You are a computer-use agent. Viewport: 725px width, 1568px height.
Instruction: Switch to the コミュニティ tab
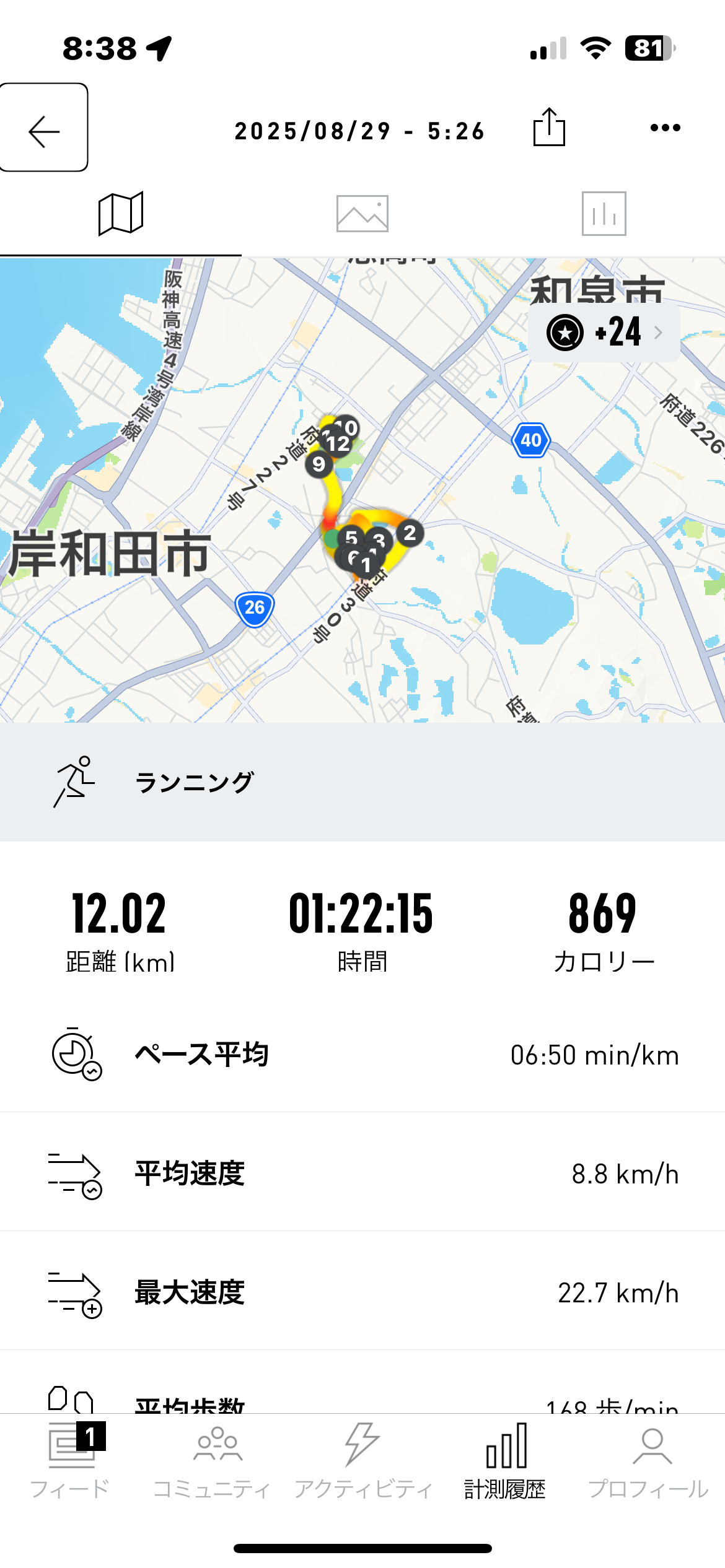coord(212,1461)
